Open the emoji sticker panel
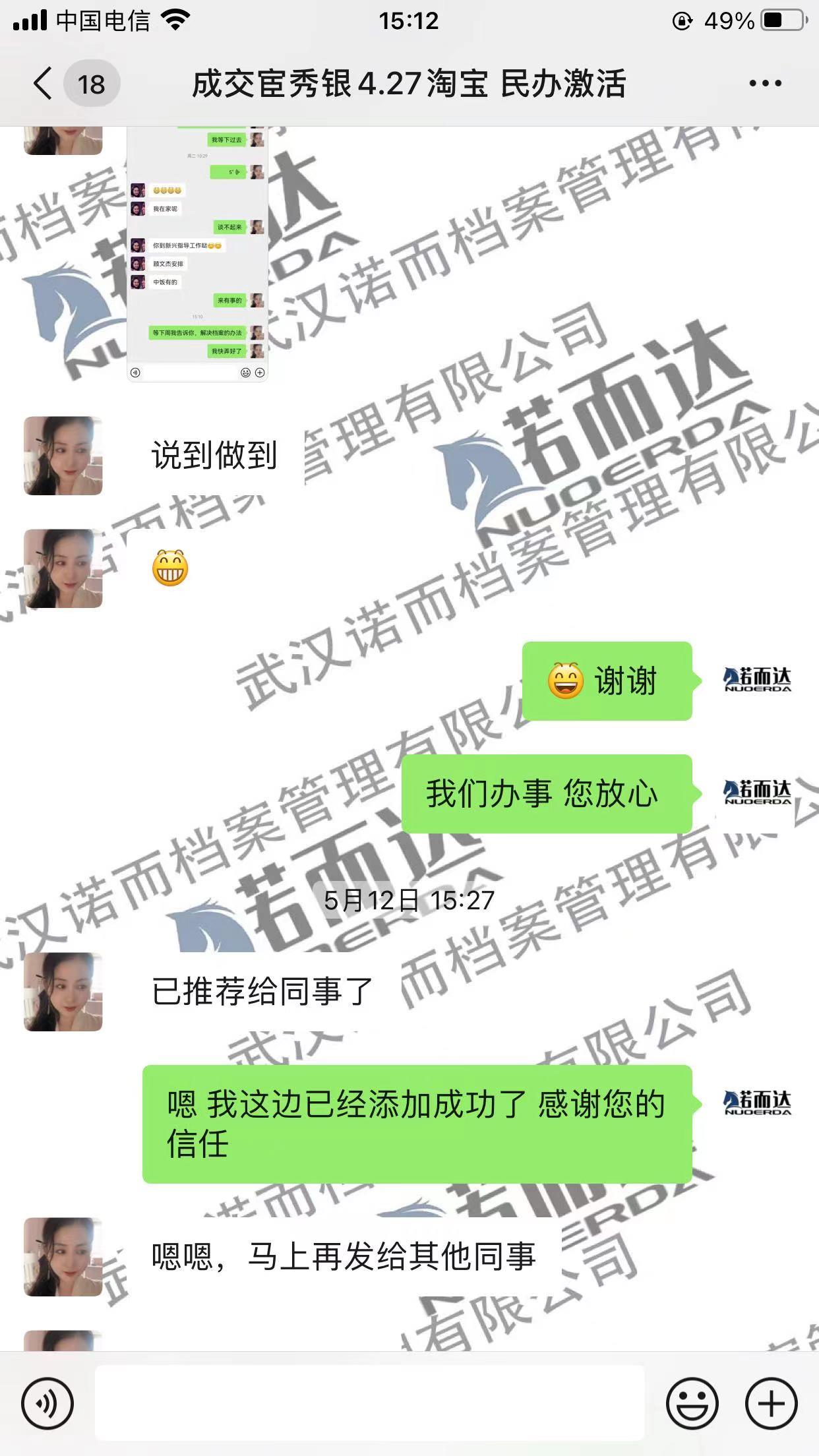 [692, 1404]
